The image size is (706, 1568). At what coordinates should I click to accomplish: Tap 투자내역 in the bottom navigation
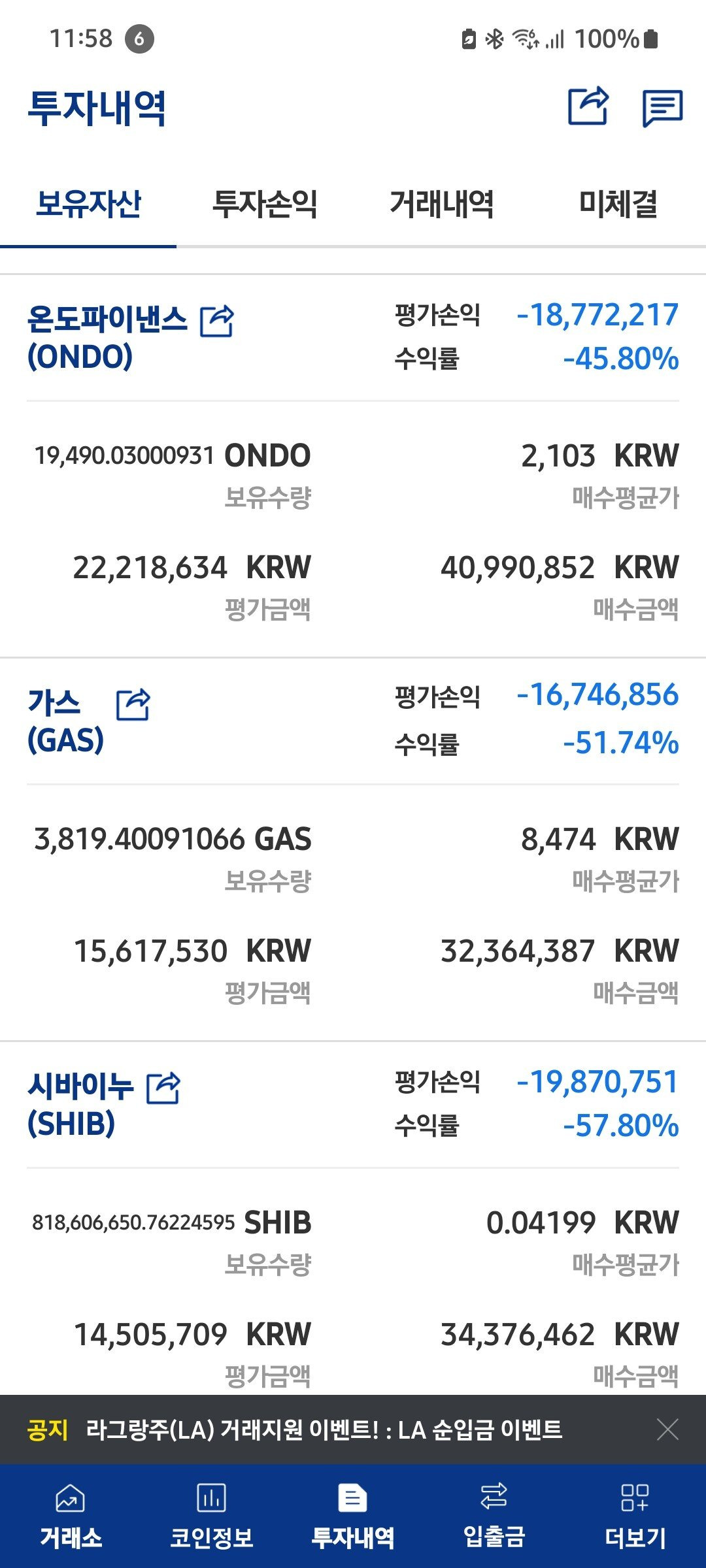coord(353,1516)
